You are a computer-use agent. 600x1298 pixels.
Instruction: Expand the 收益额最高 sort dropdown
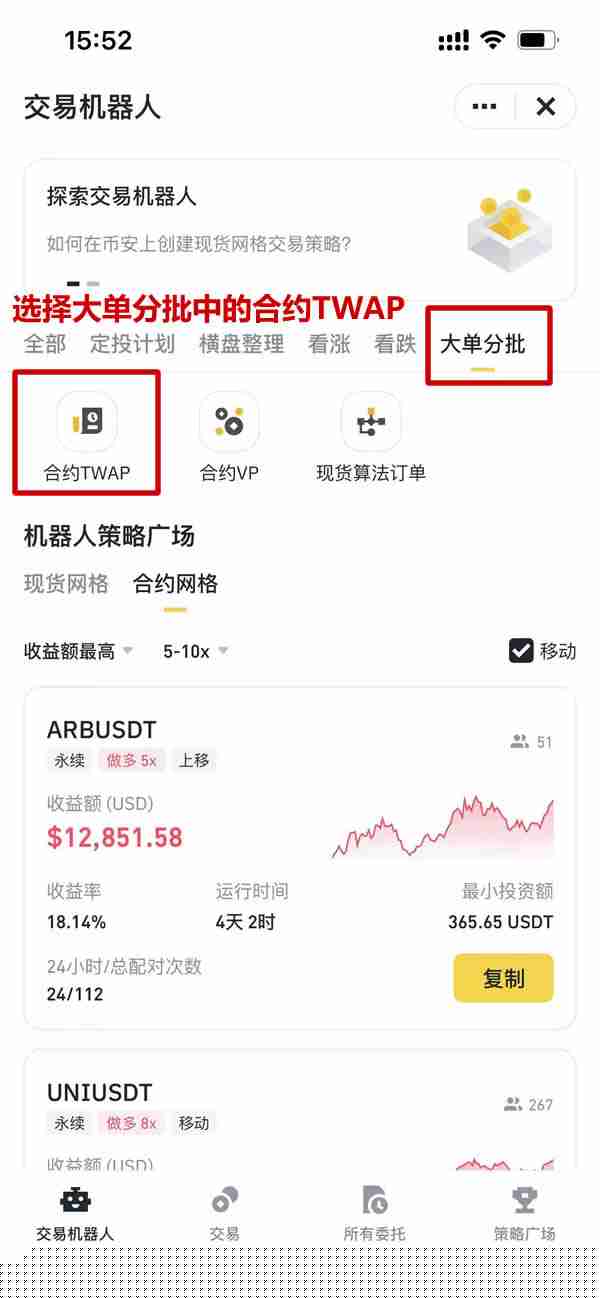pos(78,651)
